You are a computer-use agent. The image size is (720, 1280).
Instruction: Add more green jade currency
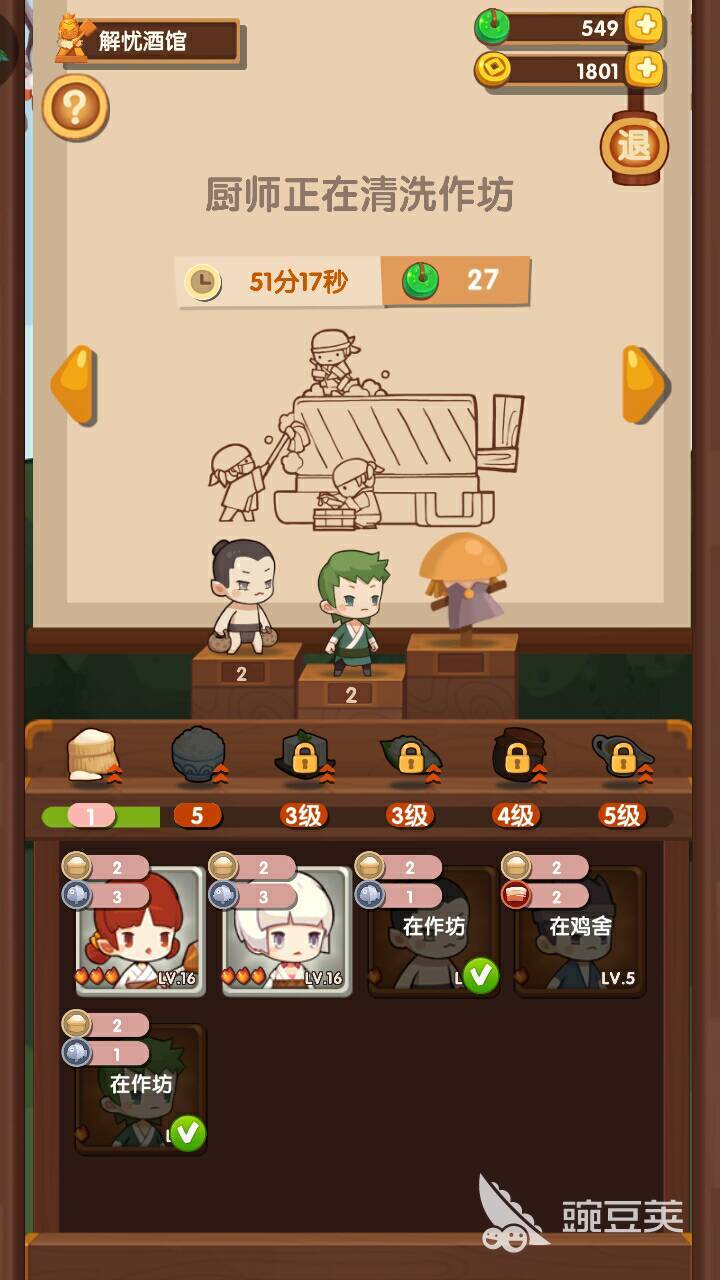pyautogui.click(x=645, y=27)
